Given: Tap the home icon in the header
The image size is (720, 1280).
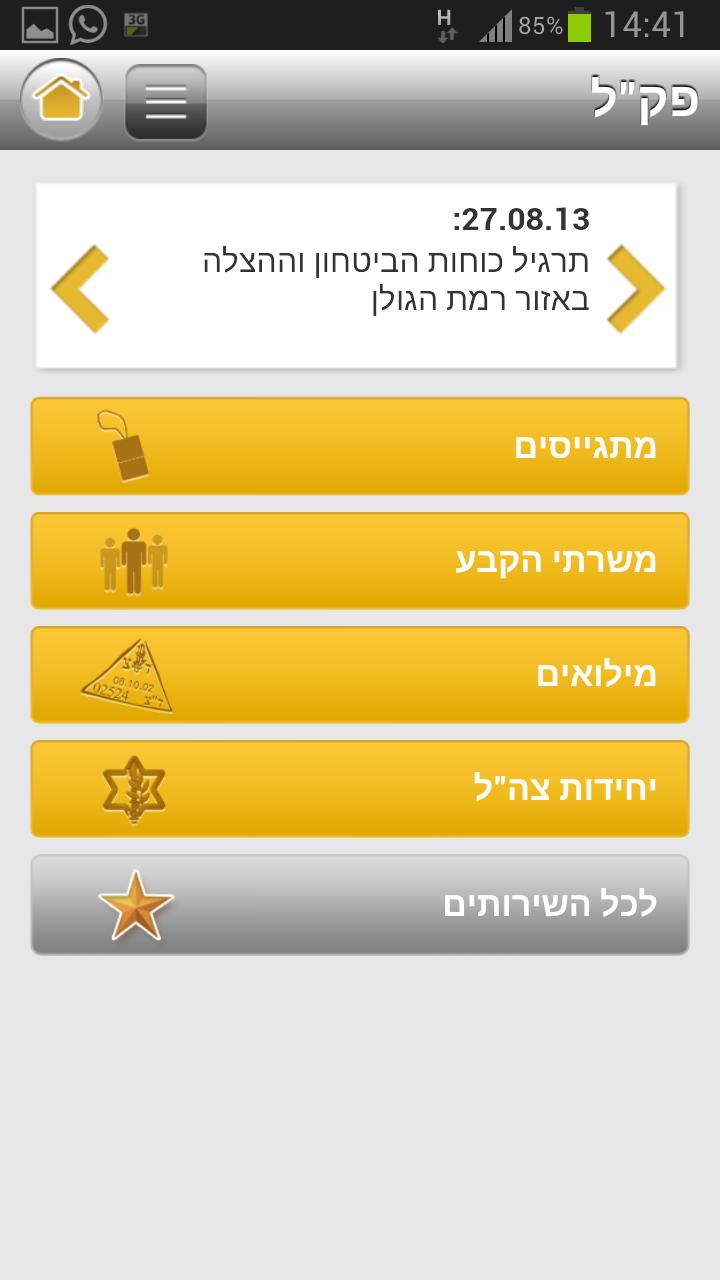Looking at the screenshot, I should [x=60, y=100].
